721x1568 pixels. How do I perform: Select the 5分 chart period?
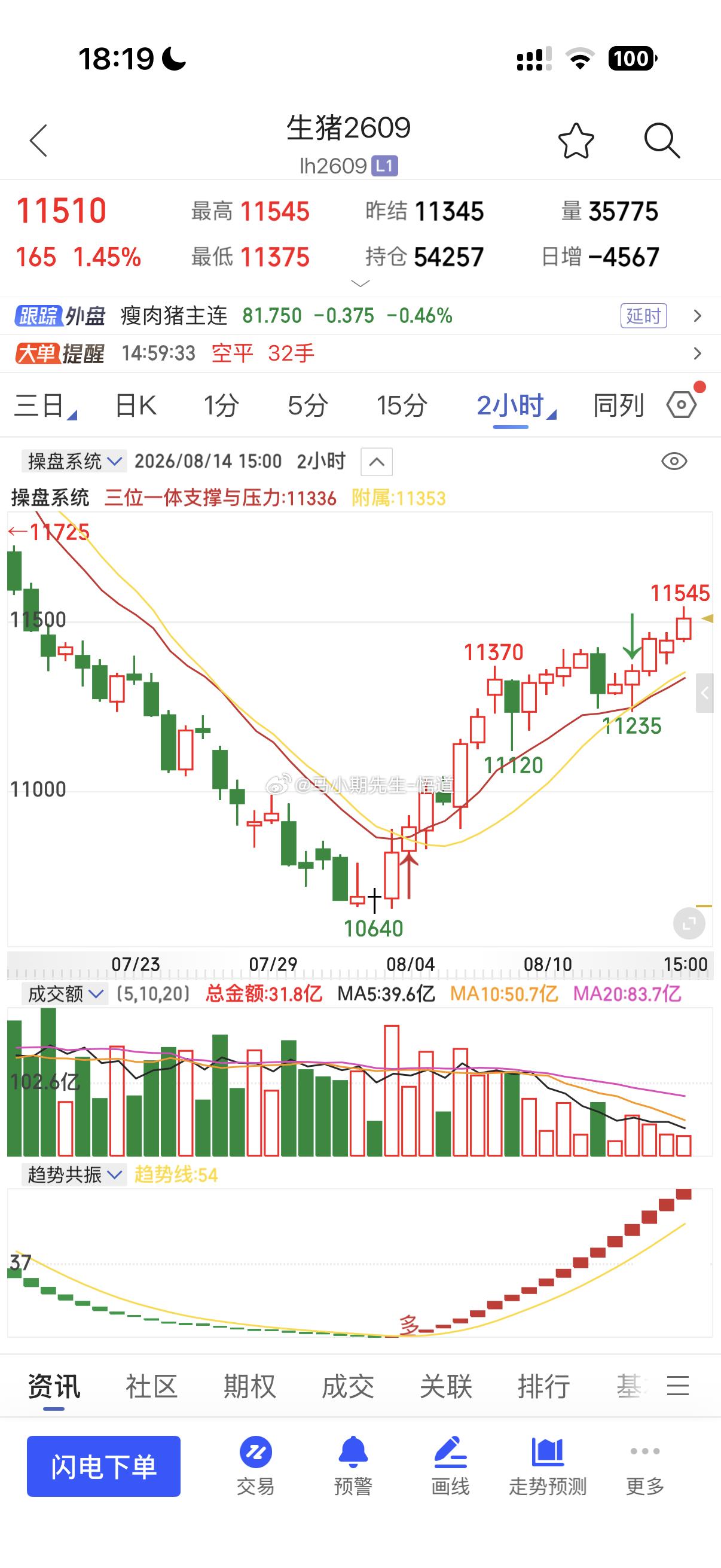click(308, 405)
